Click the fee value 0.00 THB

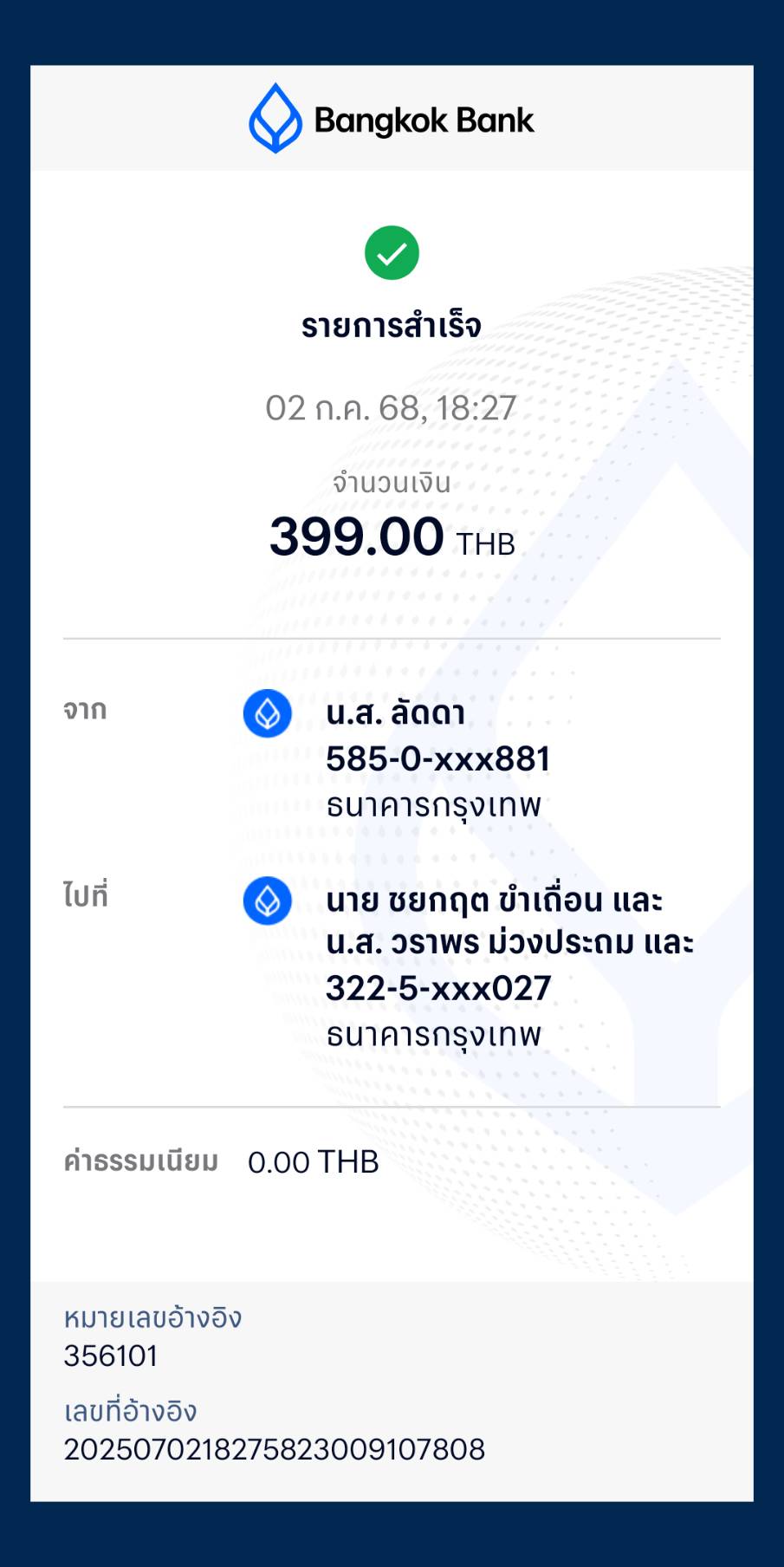click(x=312, y=1164)
